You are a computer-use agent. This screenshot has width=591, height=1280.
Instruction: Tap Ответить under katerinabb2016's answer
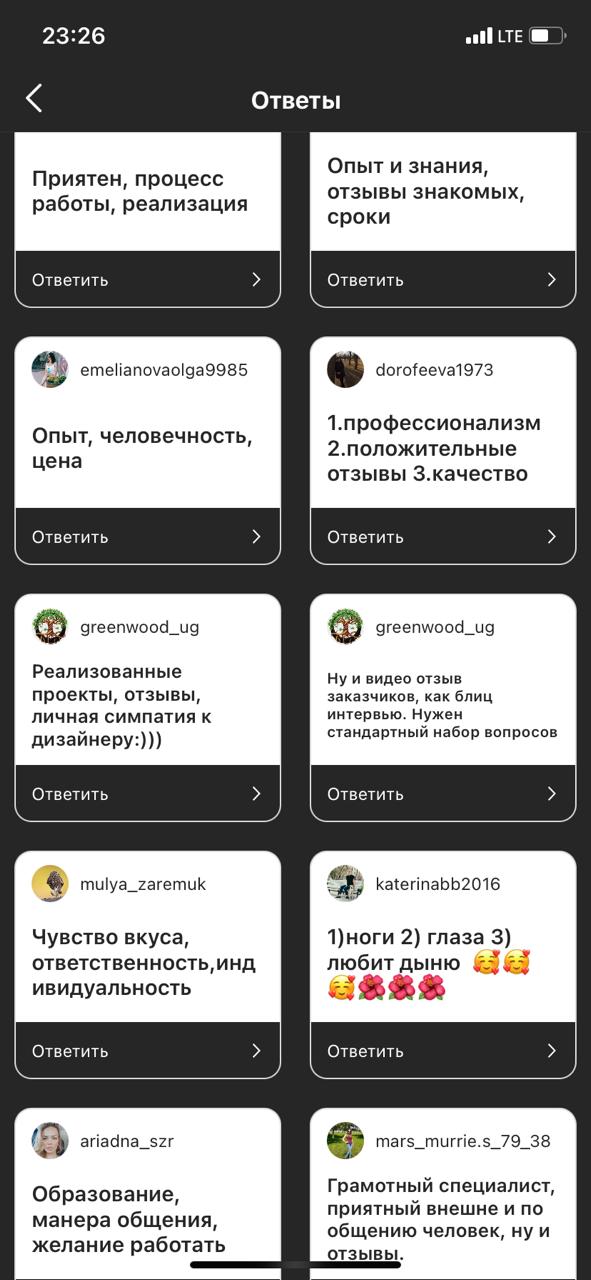pyautogui.click(x=443, y=1050)
